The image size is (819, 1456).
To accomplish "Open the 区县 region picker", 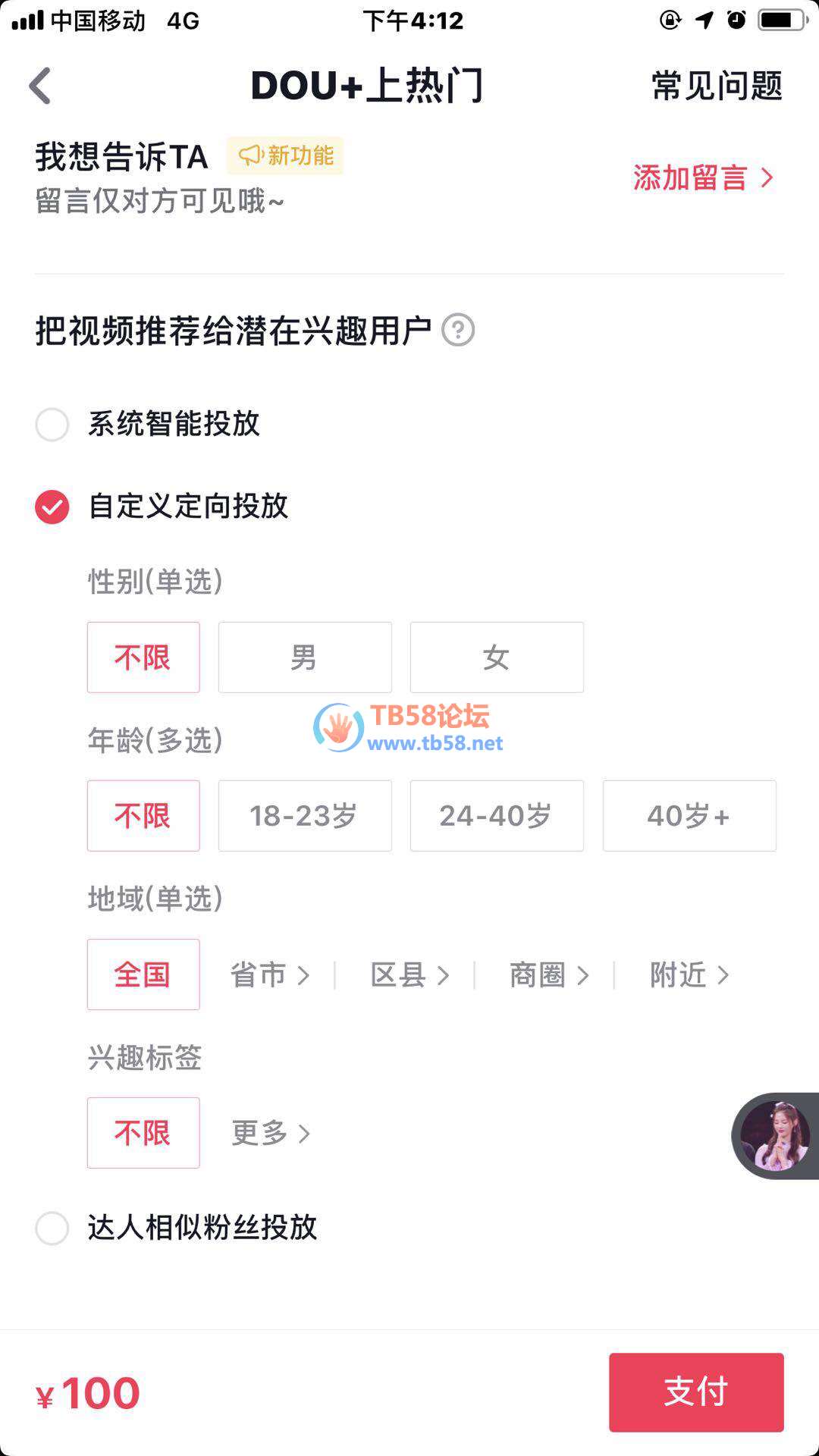I will (409, 975).
